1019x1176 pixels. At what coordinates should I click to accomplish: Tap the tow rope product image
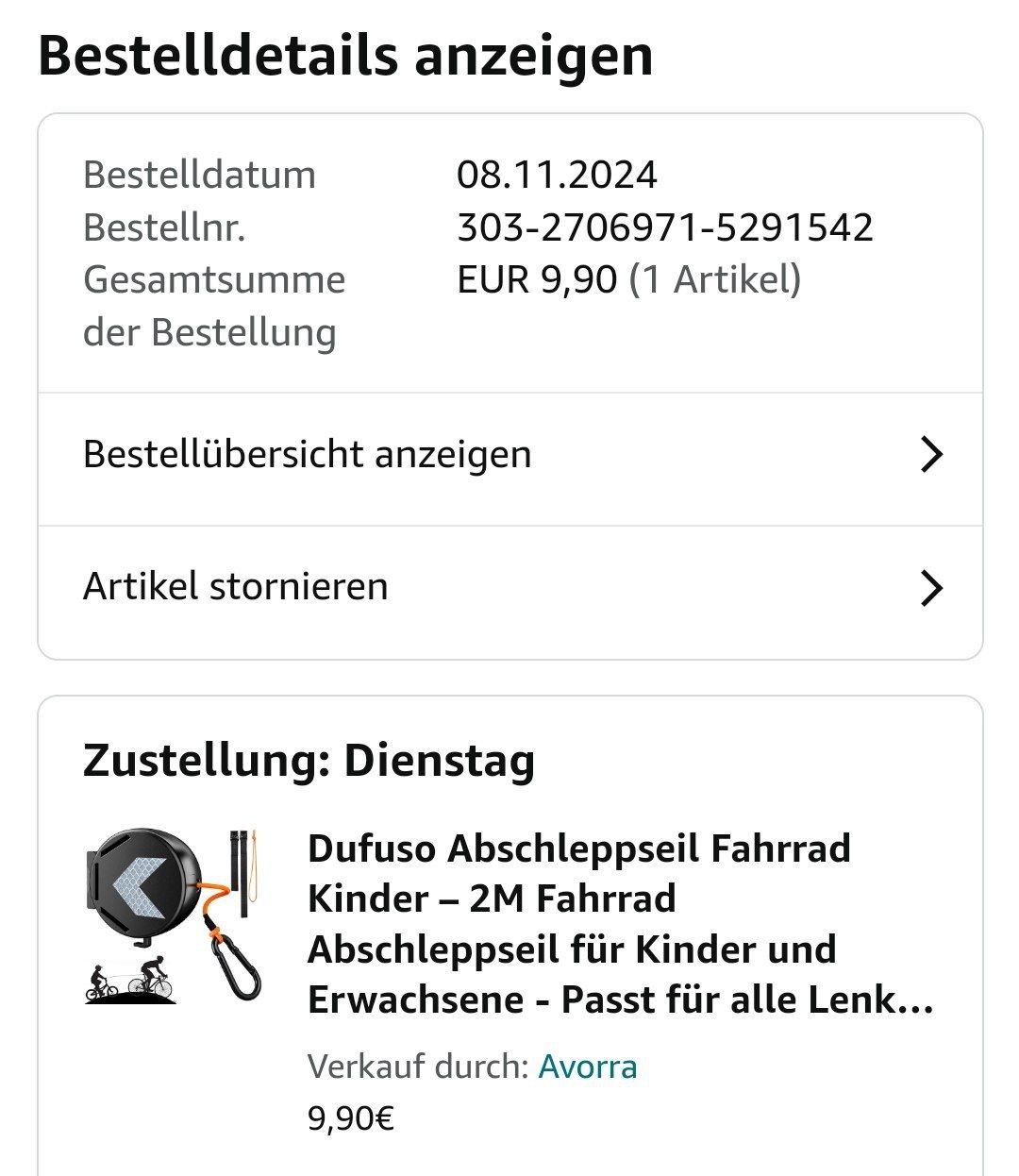tap(173, 914)
